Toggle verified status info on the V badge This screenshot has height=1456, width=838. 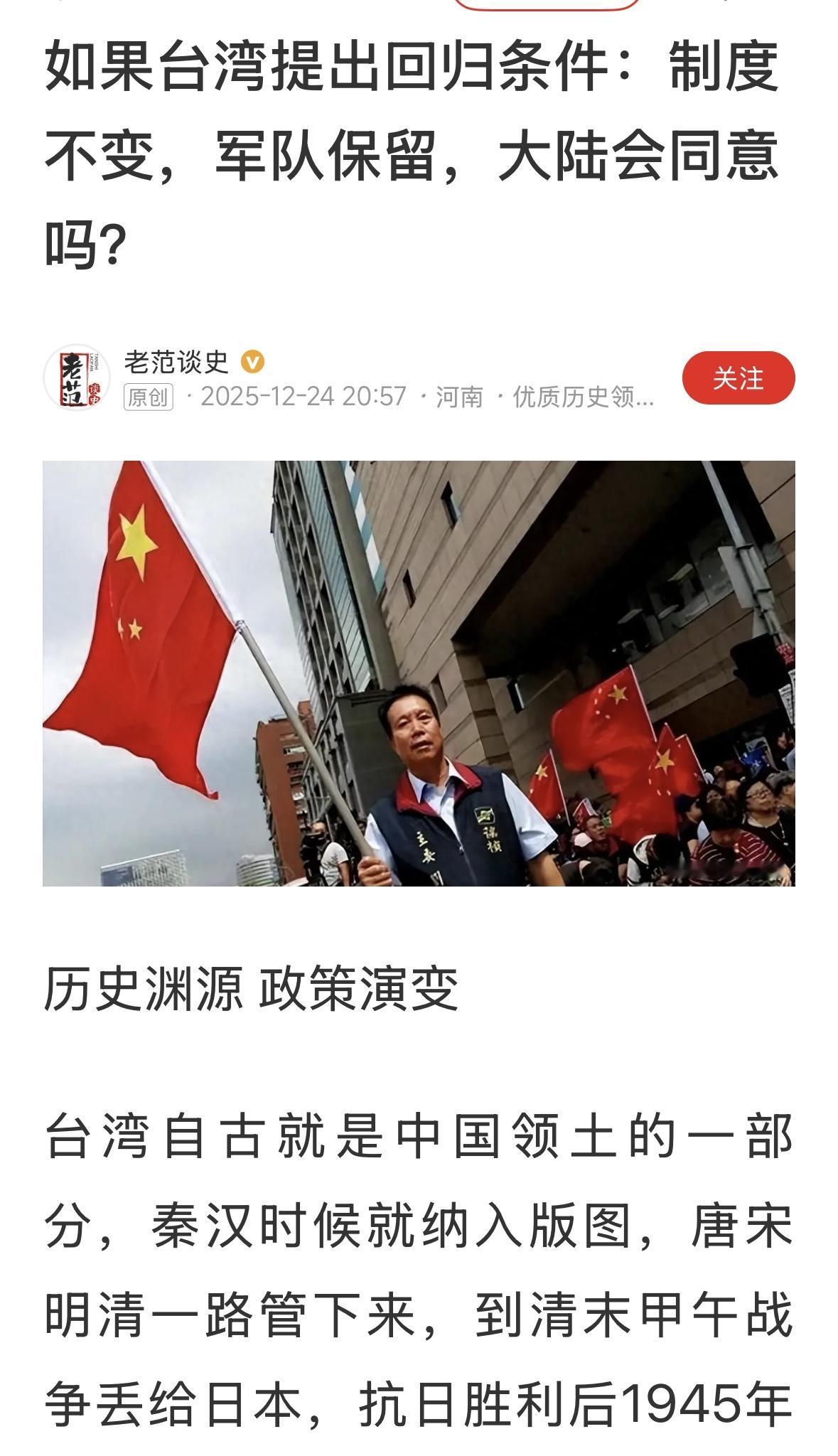click(252, 361)
